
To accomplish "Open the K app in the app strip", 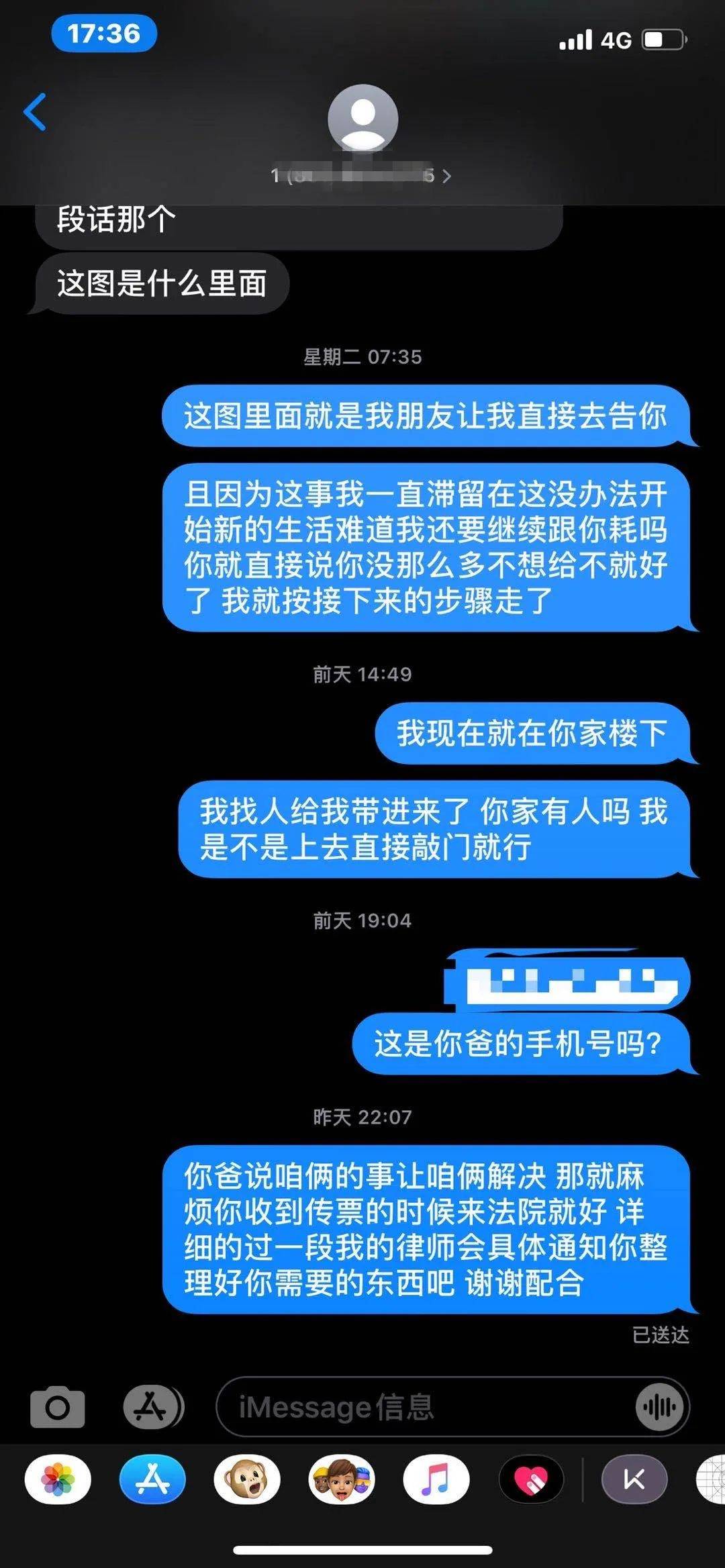I will 634,1479.
